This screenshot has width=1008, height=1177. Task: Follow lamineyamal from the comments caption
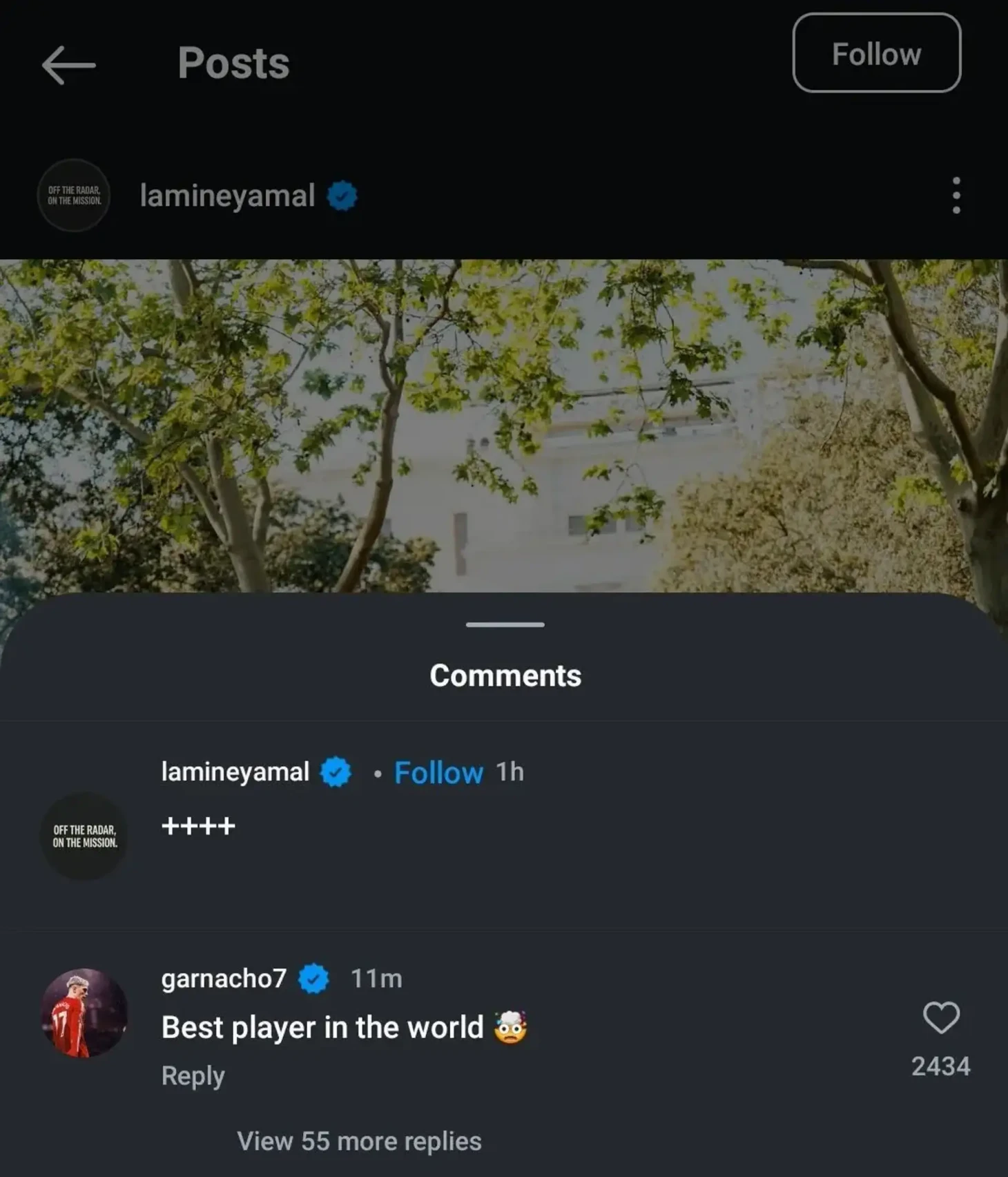pos(438,772)
